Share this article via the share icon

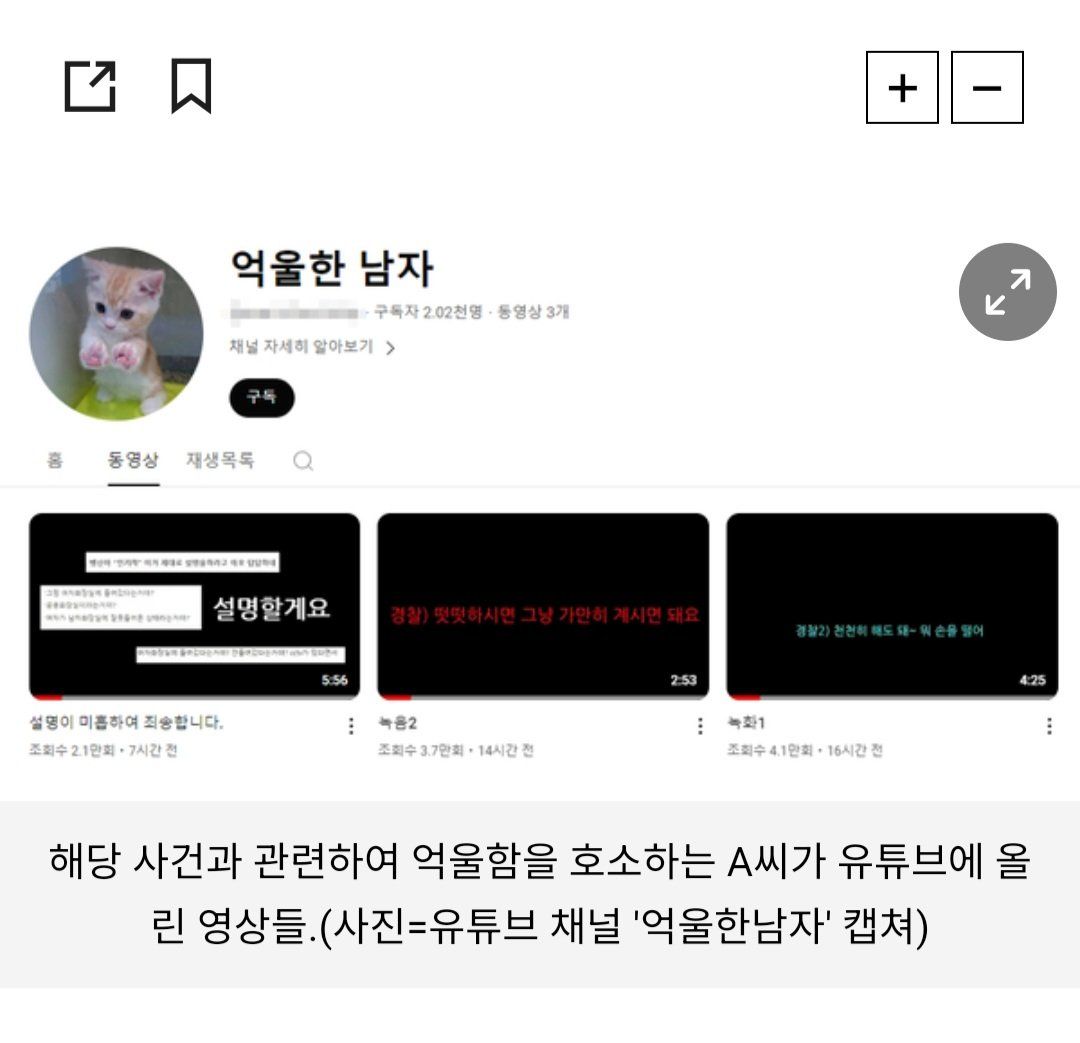tap(90, 86)
